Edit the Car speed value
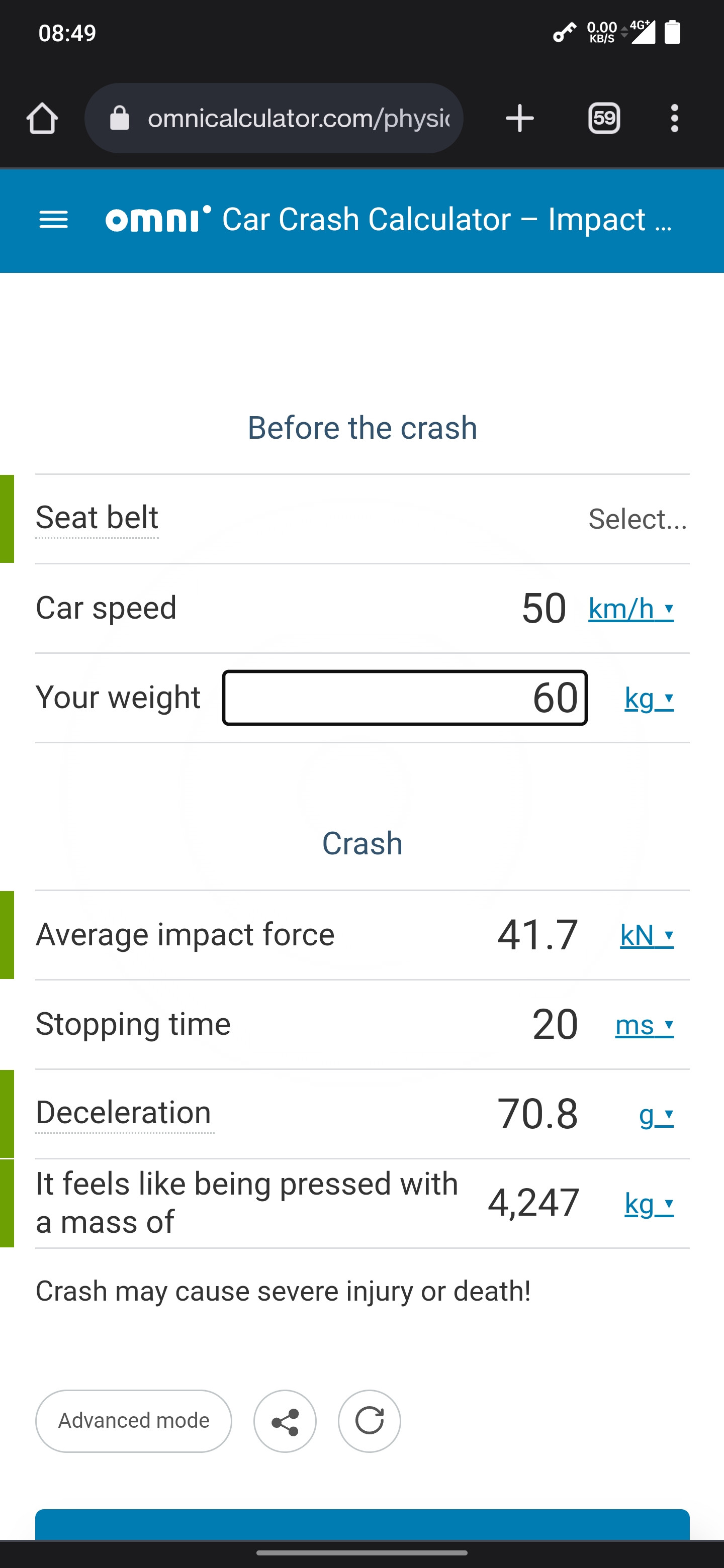Viewport: 724px width, 1568px height. (x=544, y=608)
